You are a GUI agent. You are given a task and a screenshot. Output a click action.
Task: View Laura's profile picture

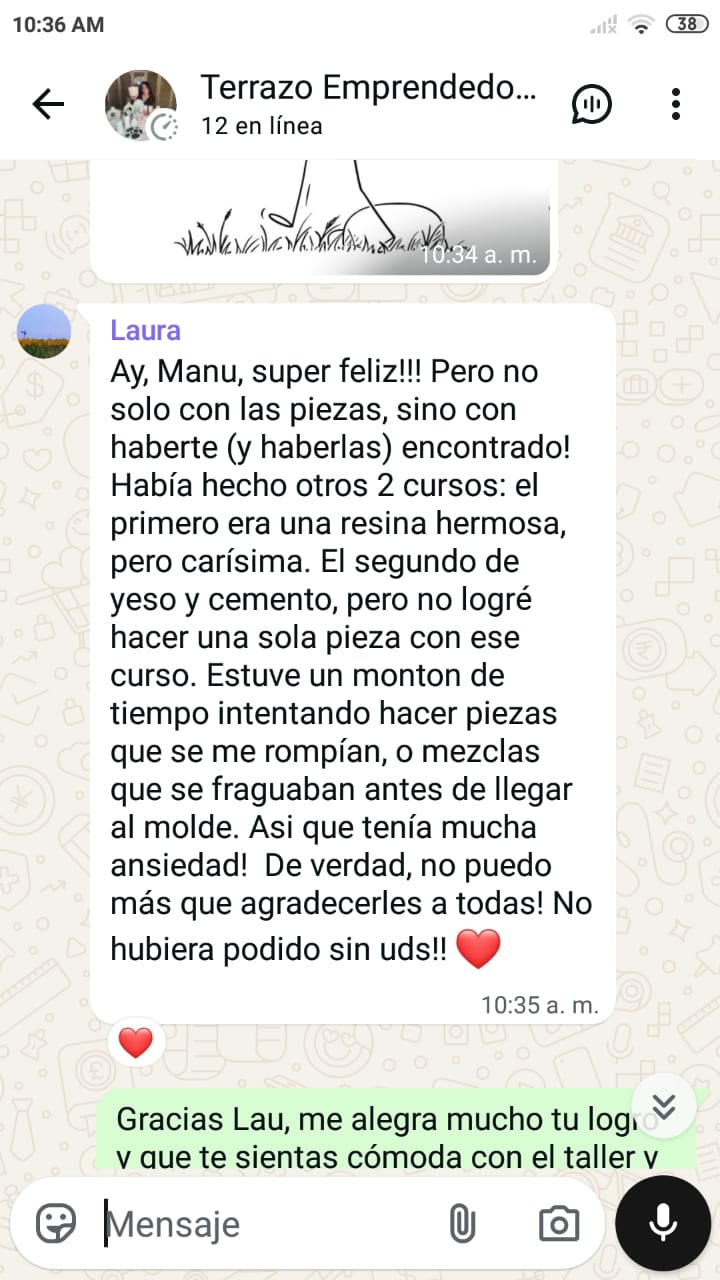point(45,331)
